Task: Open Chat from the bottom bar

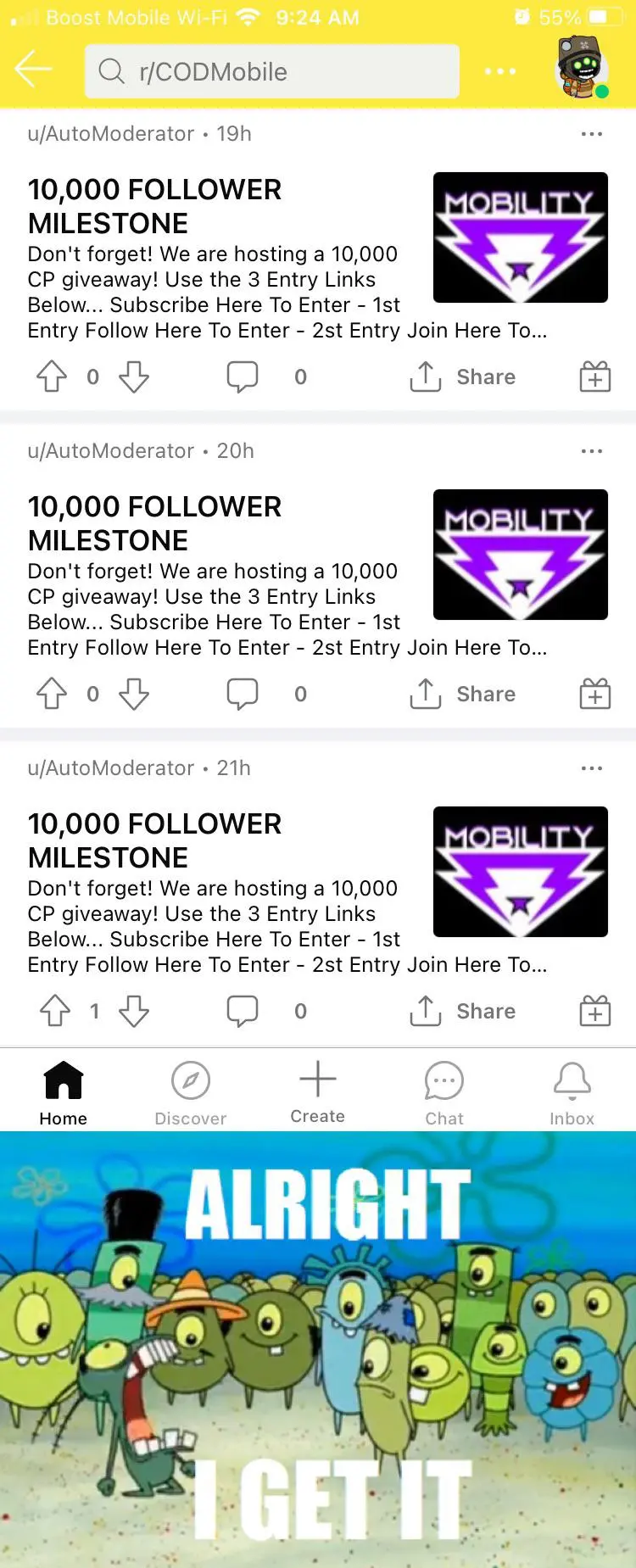Action: click(444, 1090)
